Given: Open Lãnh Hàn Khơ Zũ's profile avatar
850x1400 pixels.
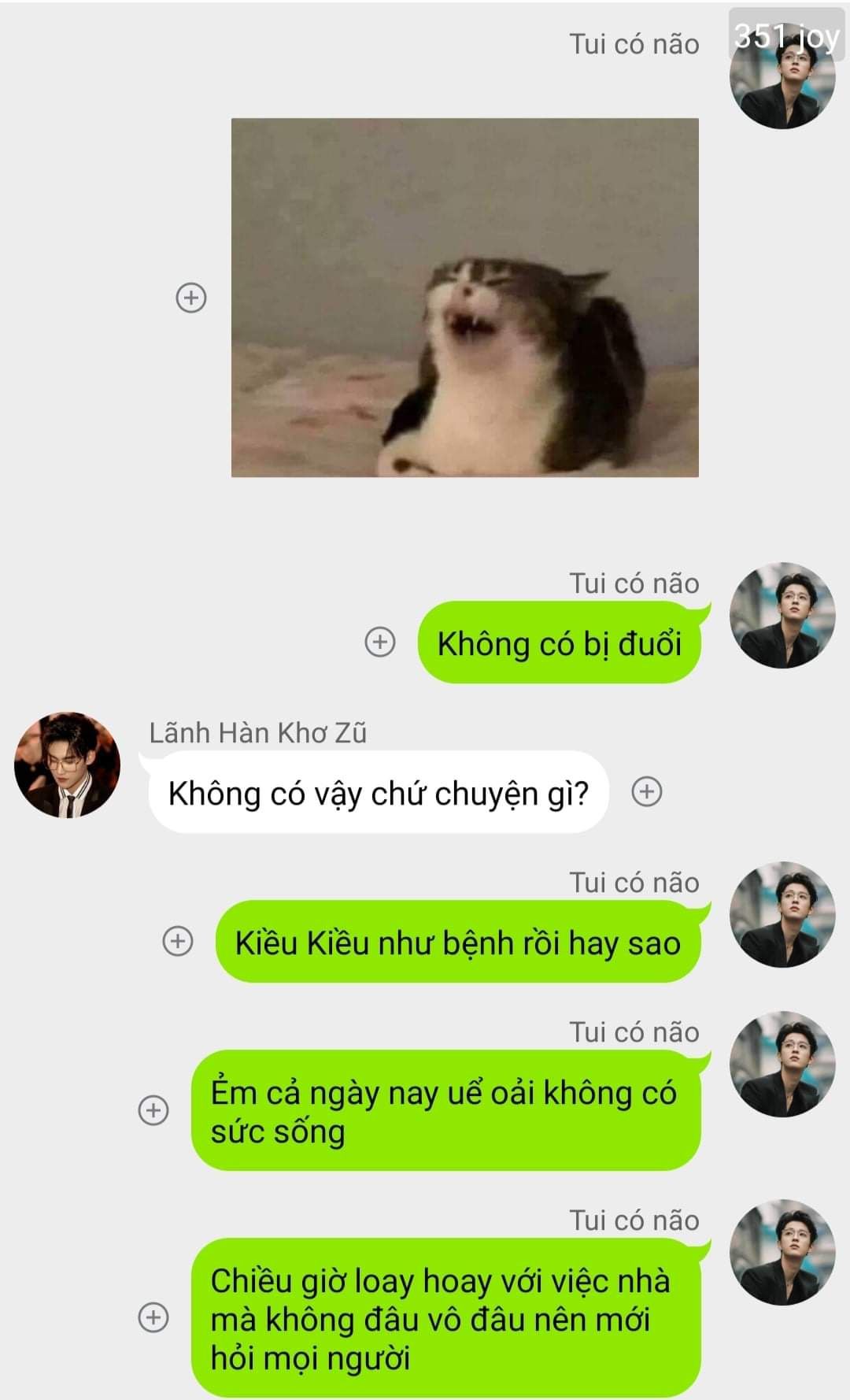Looking at the screenshot, I should (68, 765).
